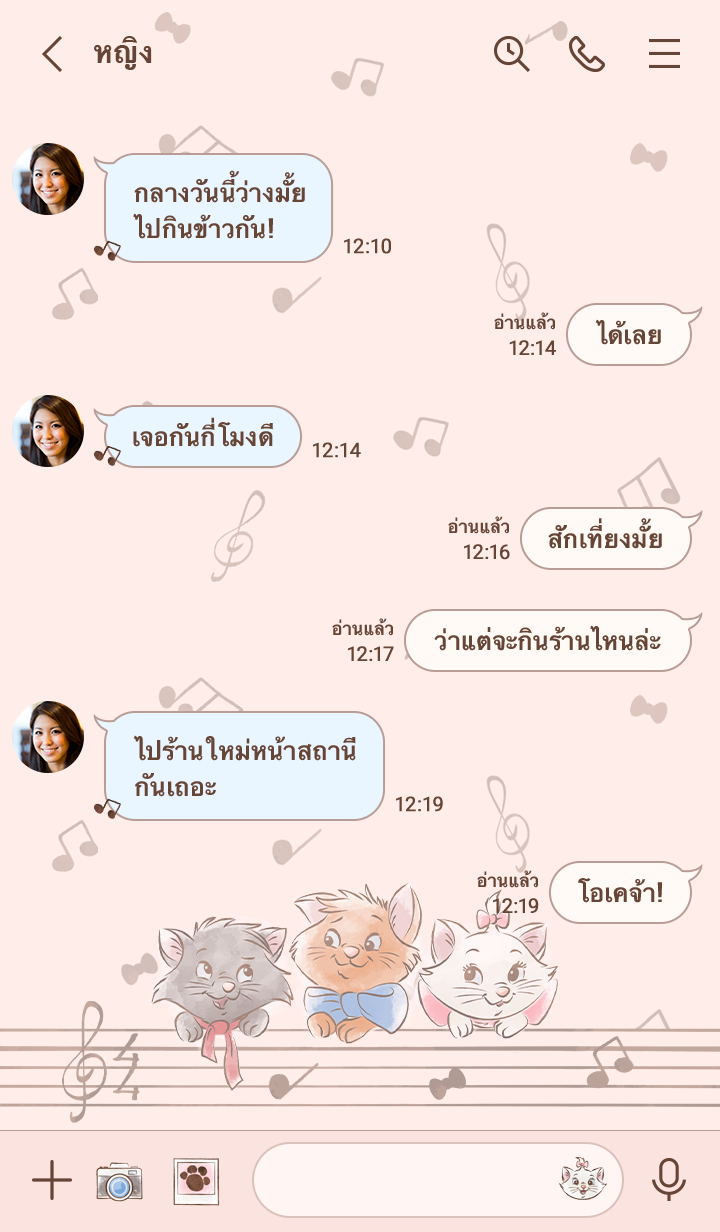
Task: Open the photo gallery picker
Action: tap(196, 1181)
